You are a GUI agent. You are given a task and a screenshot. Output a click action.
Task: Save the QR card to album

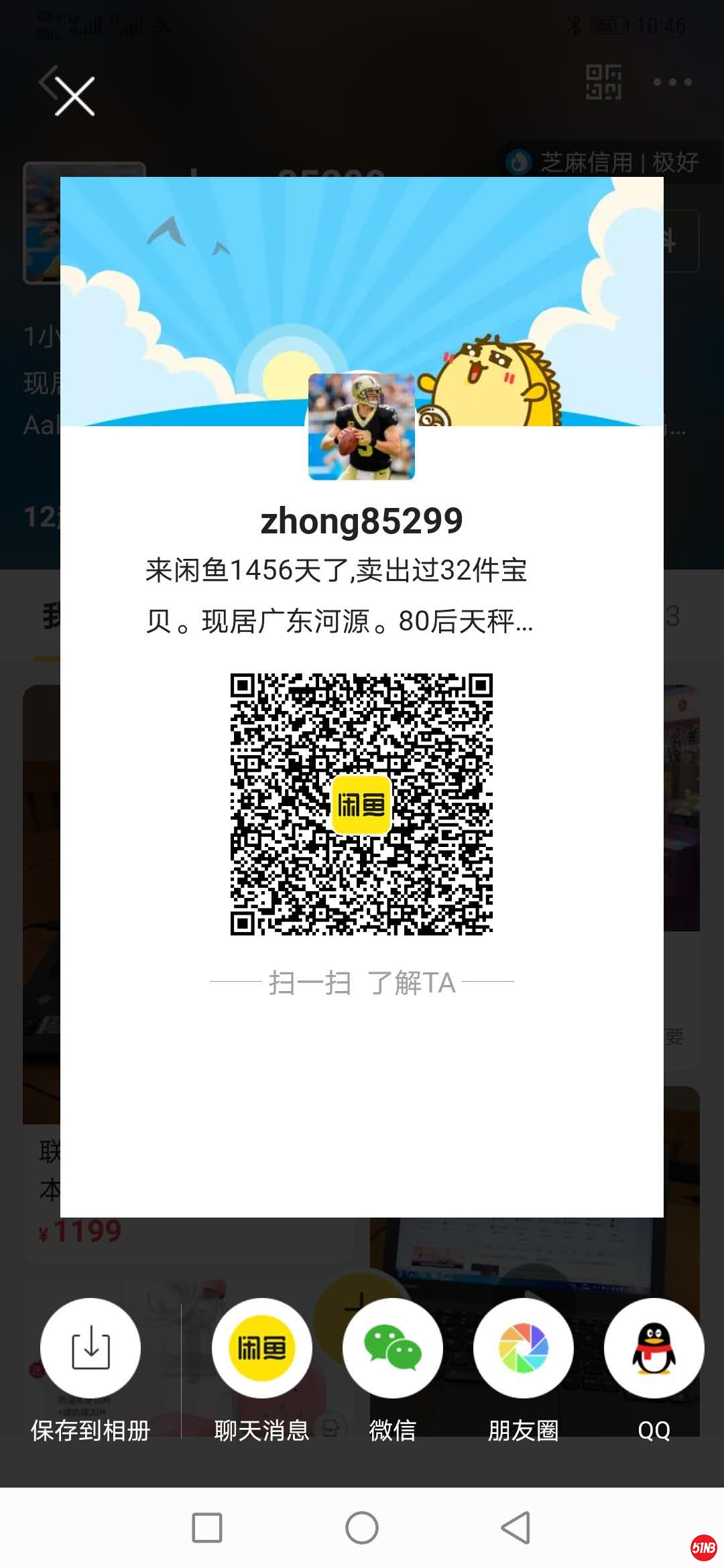90,1348
